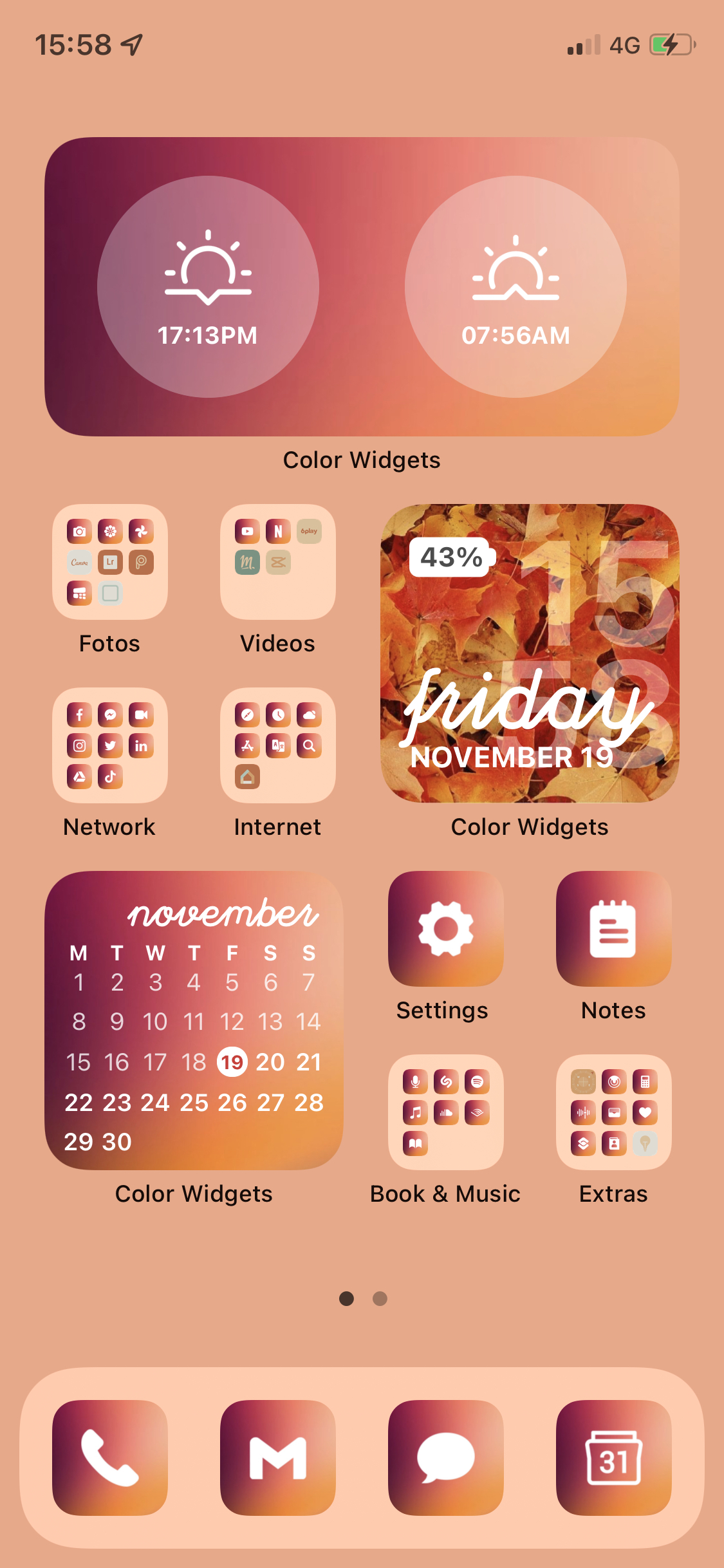The height and width of the screenshot is (1568, 724).
Task: Launch the Settings app
Action: pos(445,928)
